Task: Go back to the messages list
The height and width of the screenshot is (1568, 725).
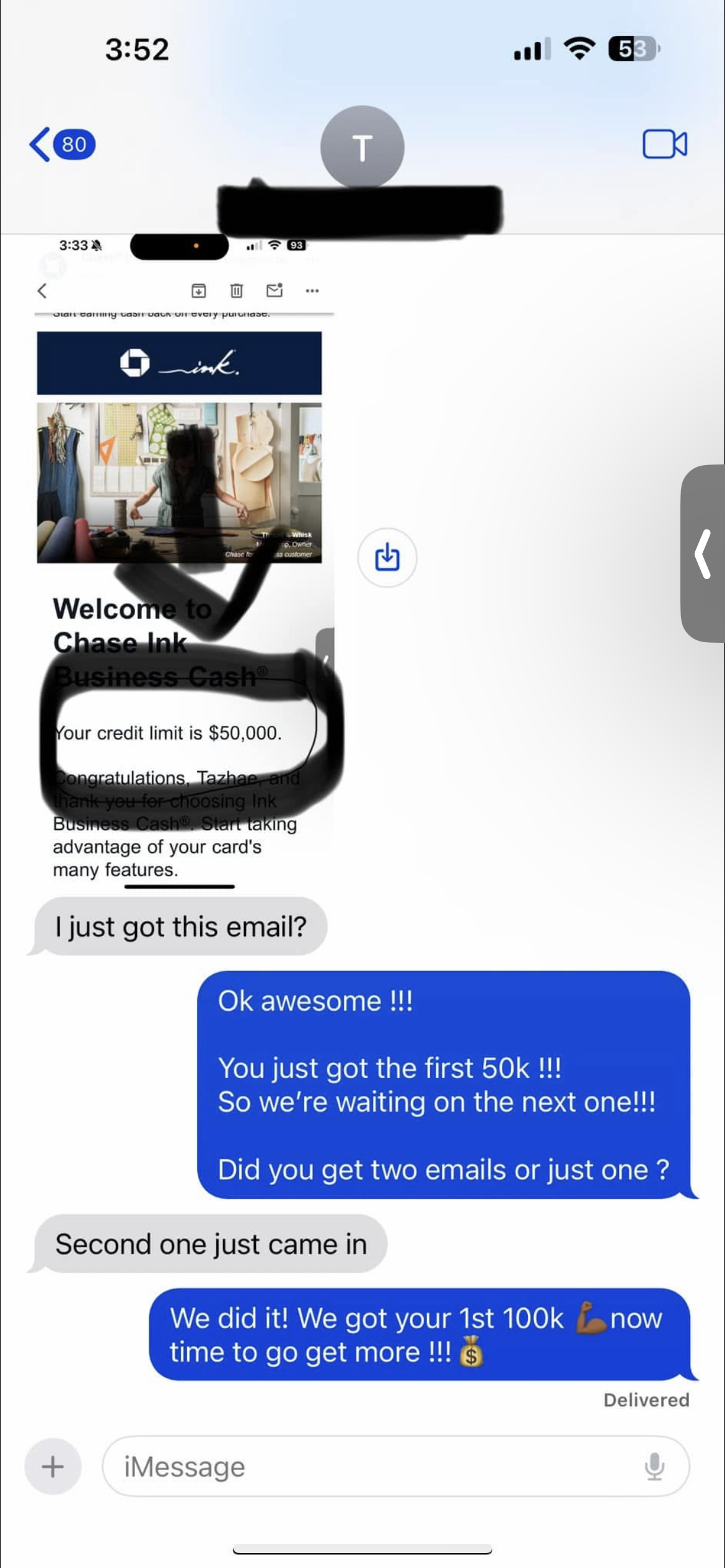Action: click(61, 145)
